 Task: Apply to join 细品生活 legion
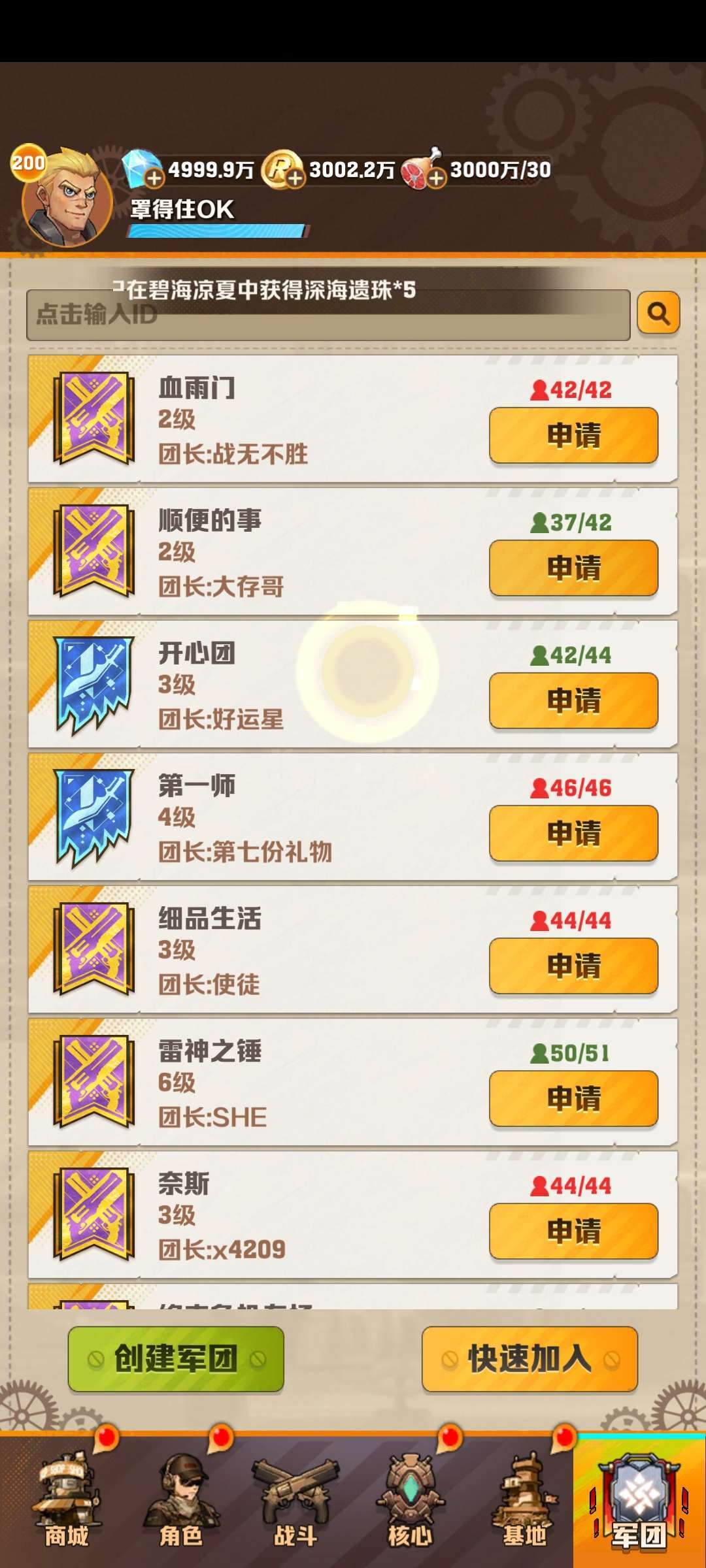click(x=573, y=966)
